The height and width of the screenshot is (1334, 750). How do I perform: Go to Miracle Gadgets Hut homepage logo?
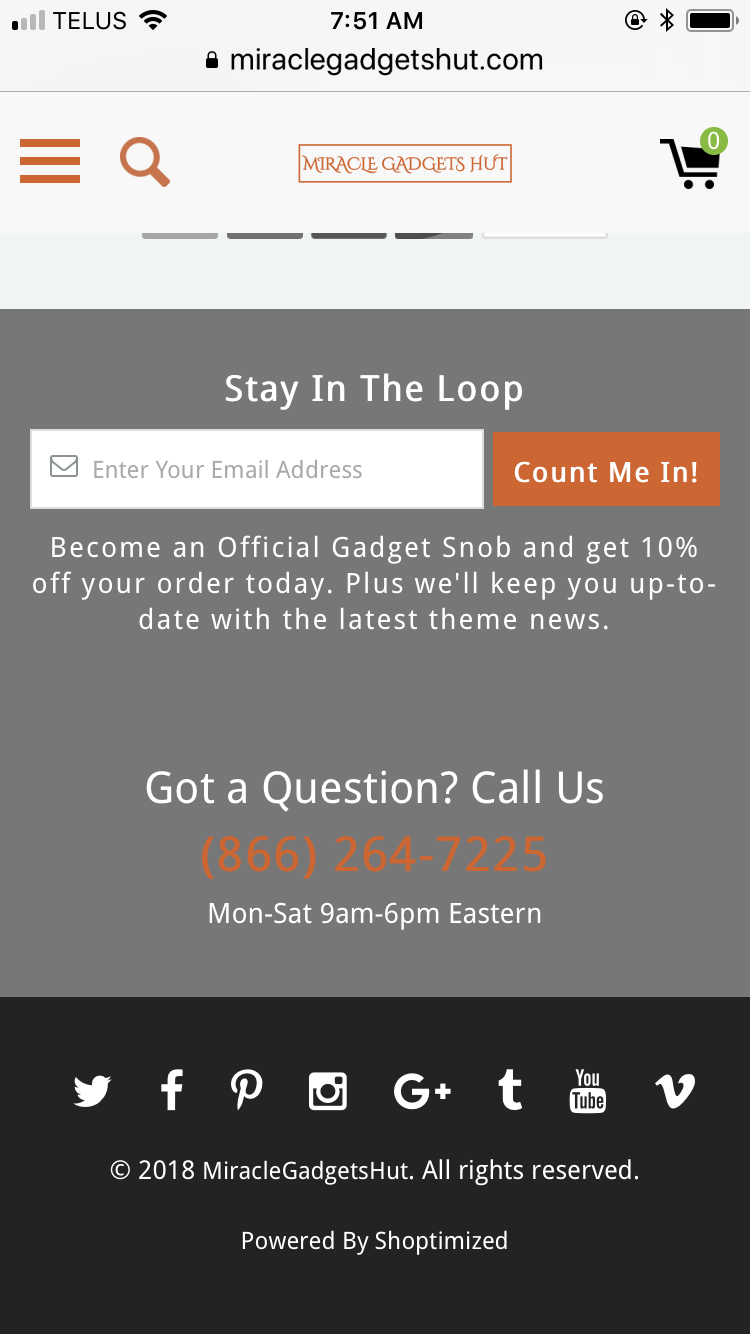[x=405, y=163]
